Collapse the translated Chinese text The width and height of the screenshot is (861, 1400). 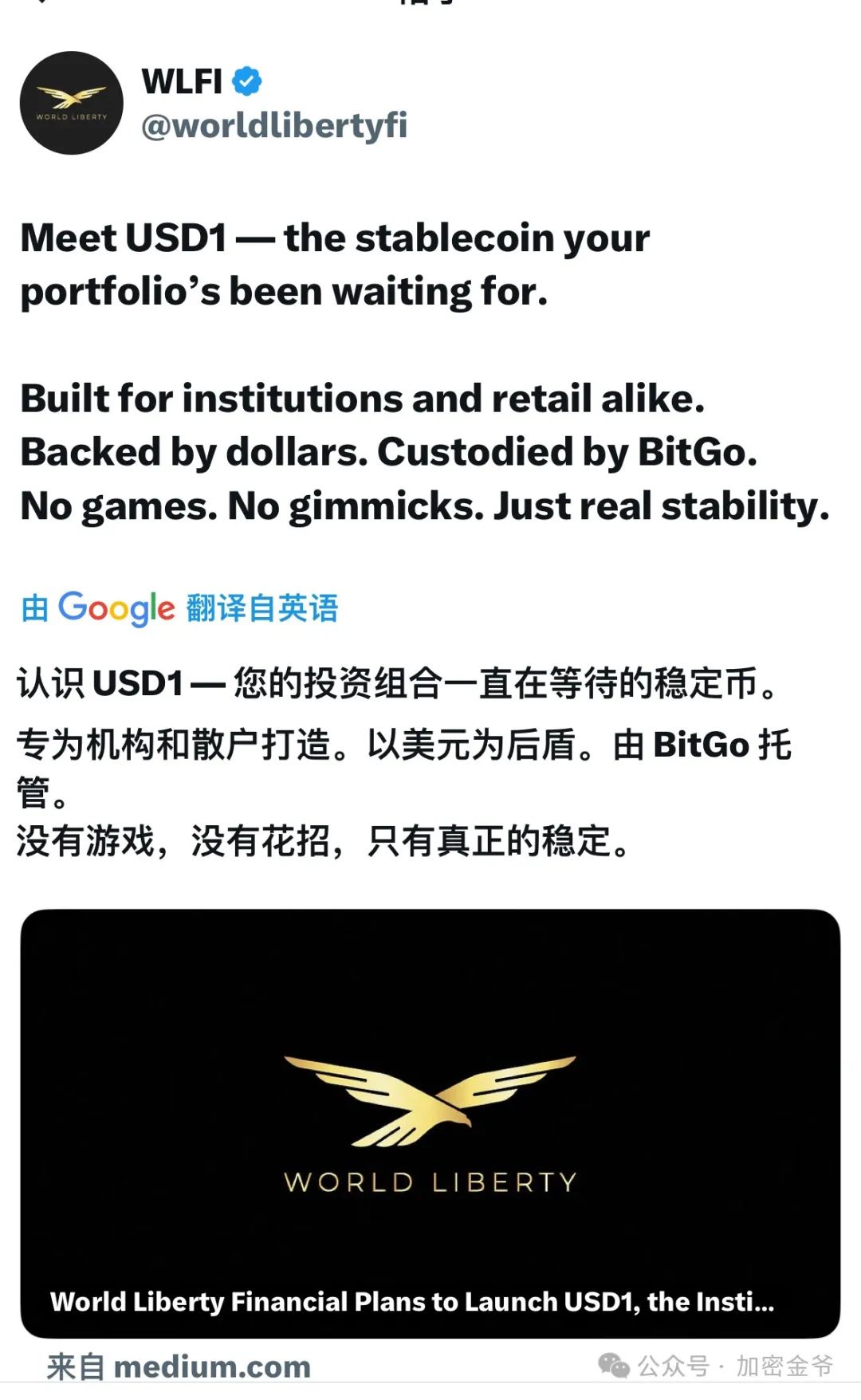click(399, 757)
